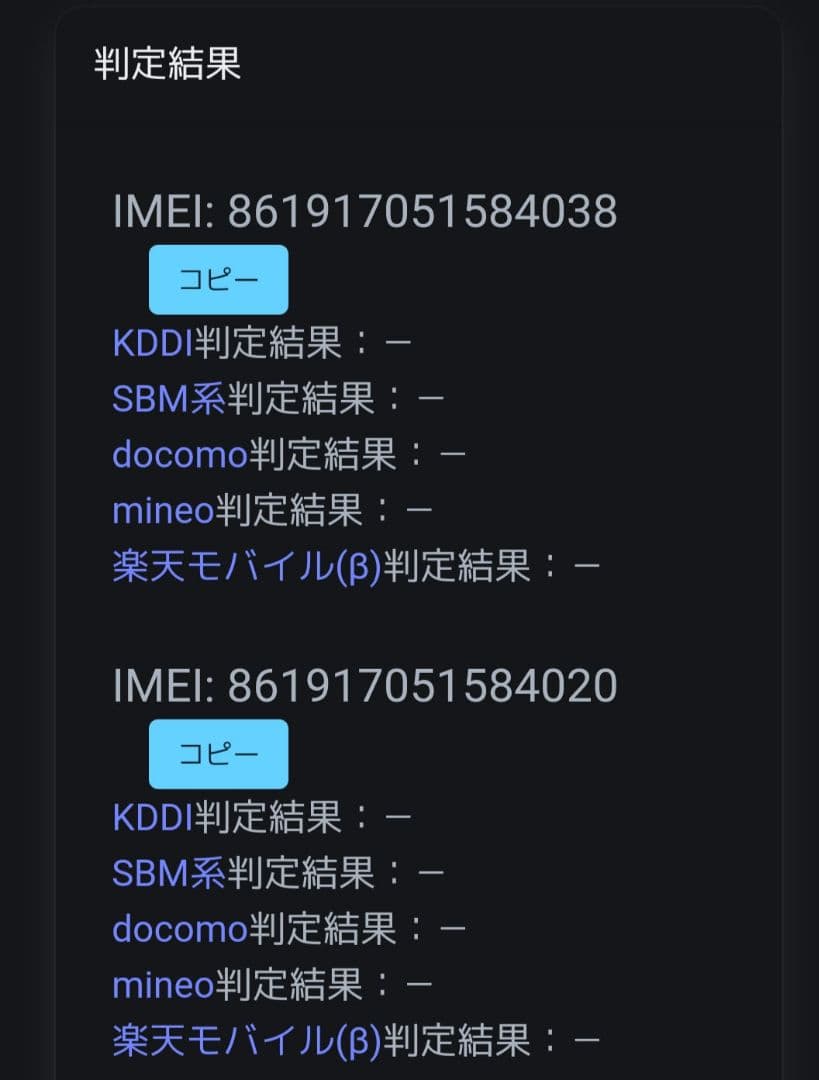Click the mineo判定結果 dash value in second block
The height and width of the screenshot is (1080, 819).
point(417,985)
